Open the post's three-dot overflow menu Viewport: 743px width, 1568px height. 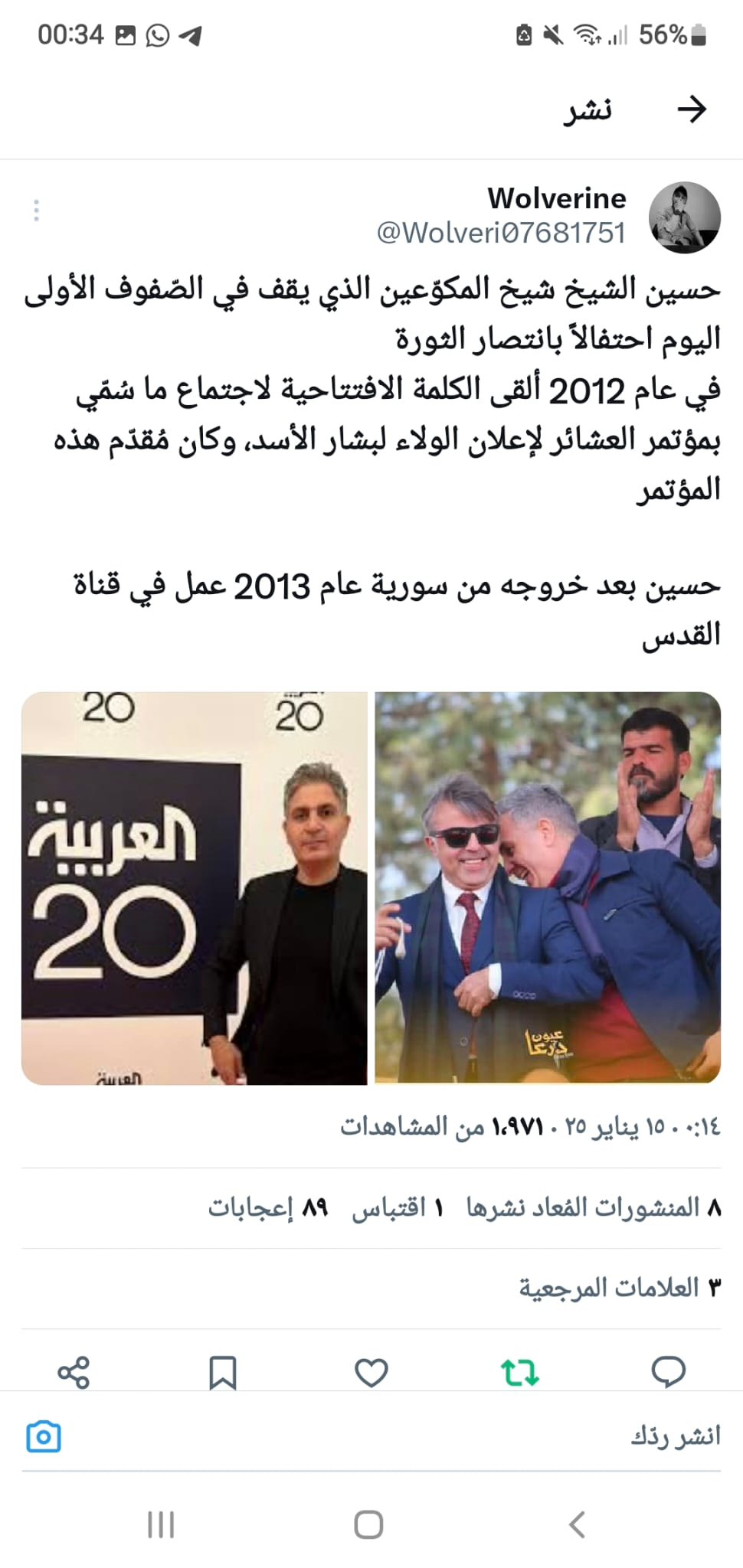tap(36, 211)
